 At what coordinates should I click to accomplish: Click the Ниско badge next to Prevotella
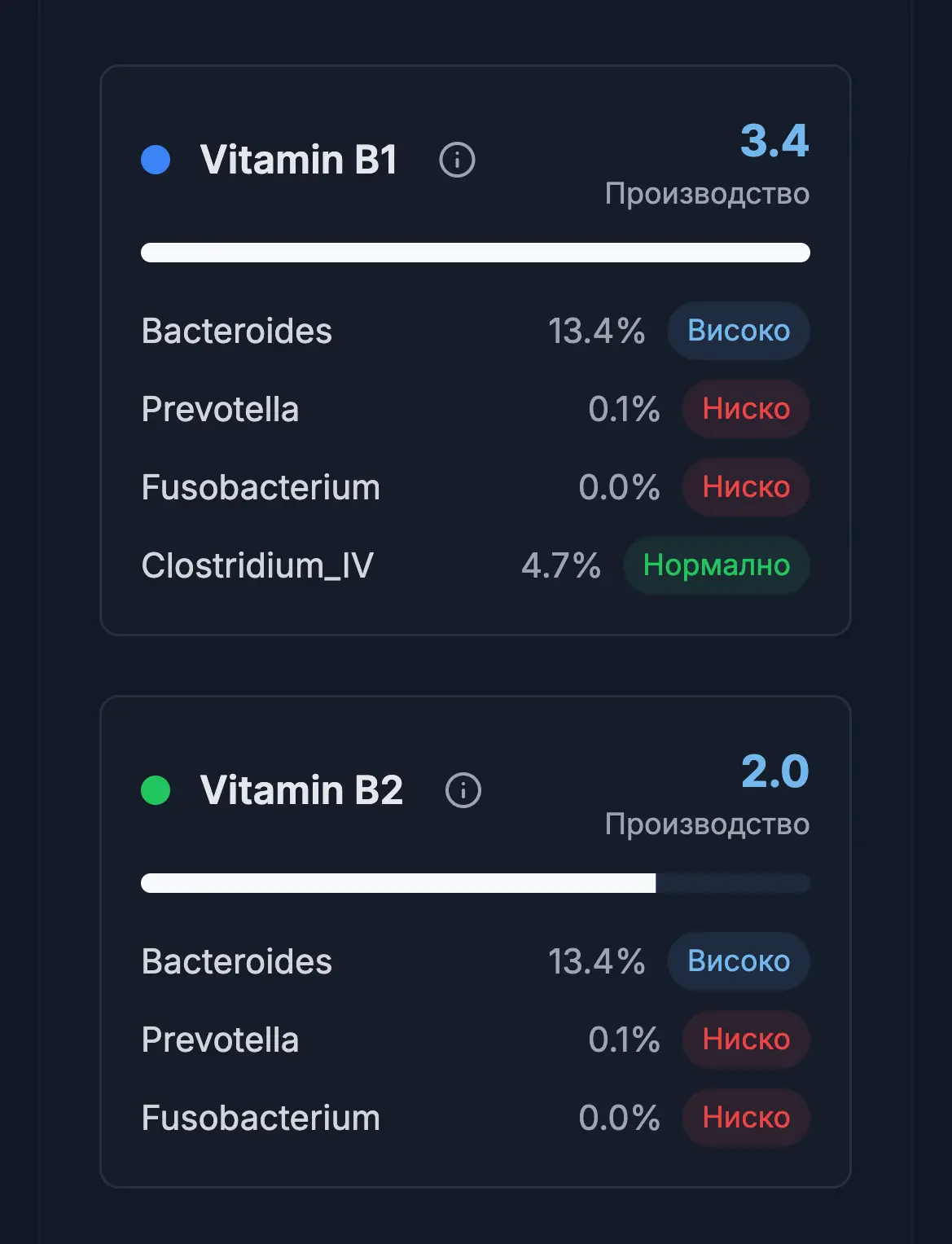(745, 410)
